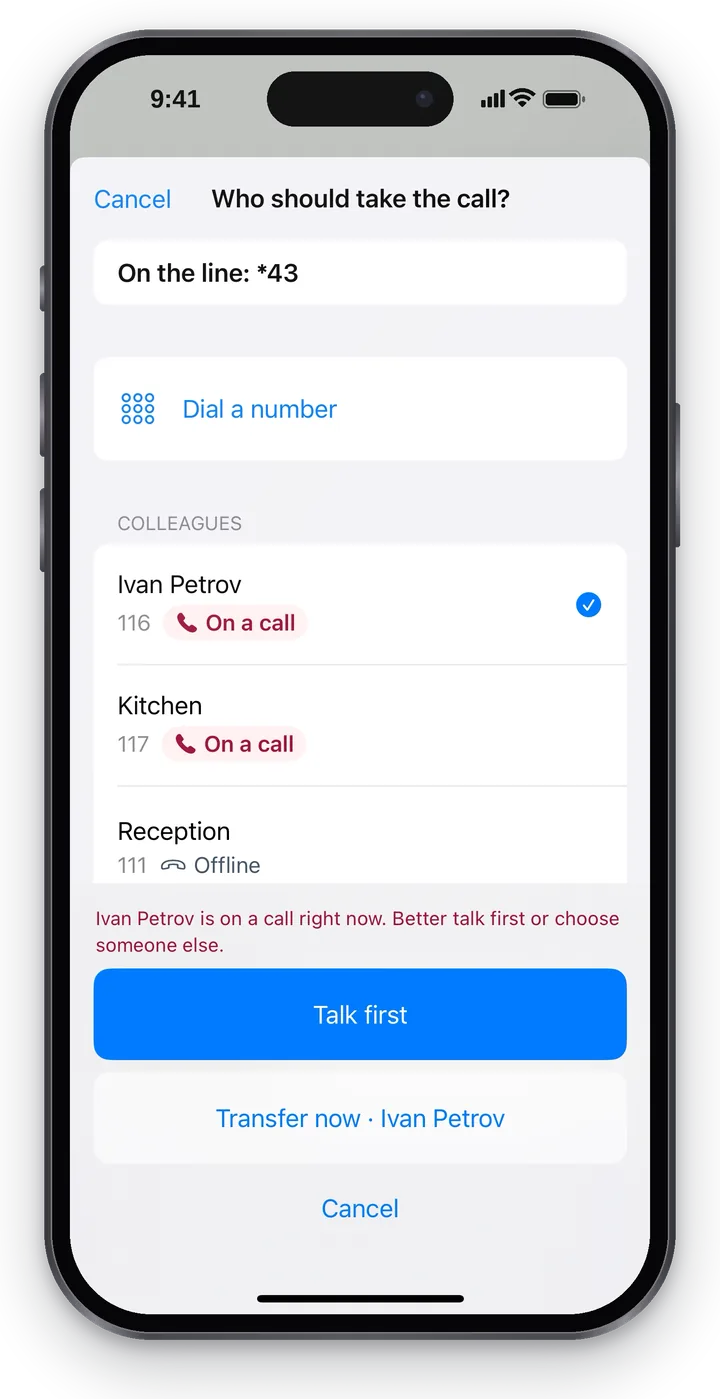
Task: Select Kitchen extension 117
Action: coord(360,725)
